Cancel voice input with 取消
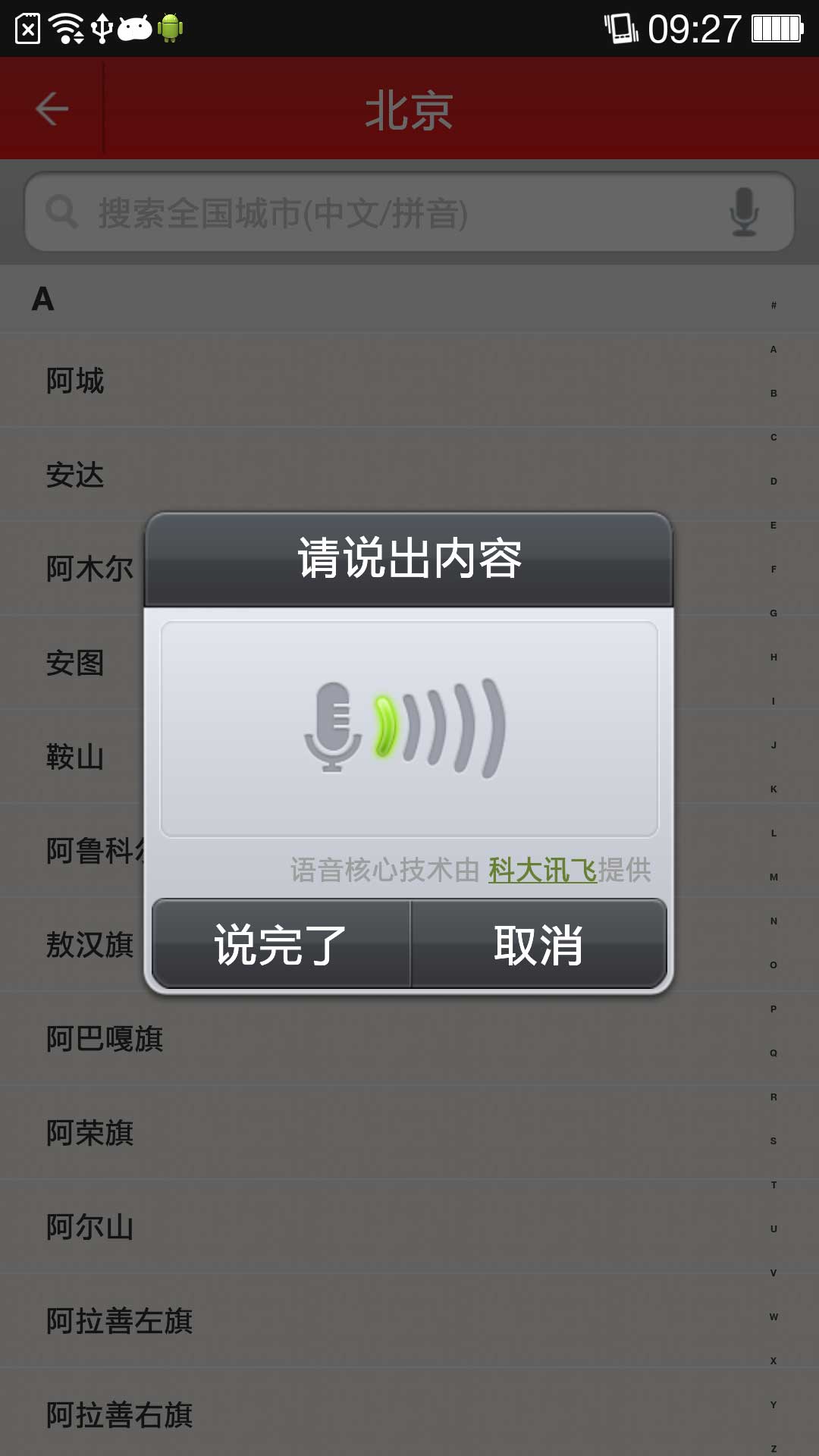This screenshot has width=819, height=1456. click(x=538, y=944)
